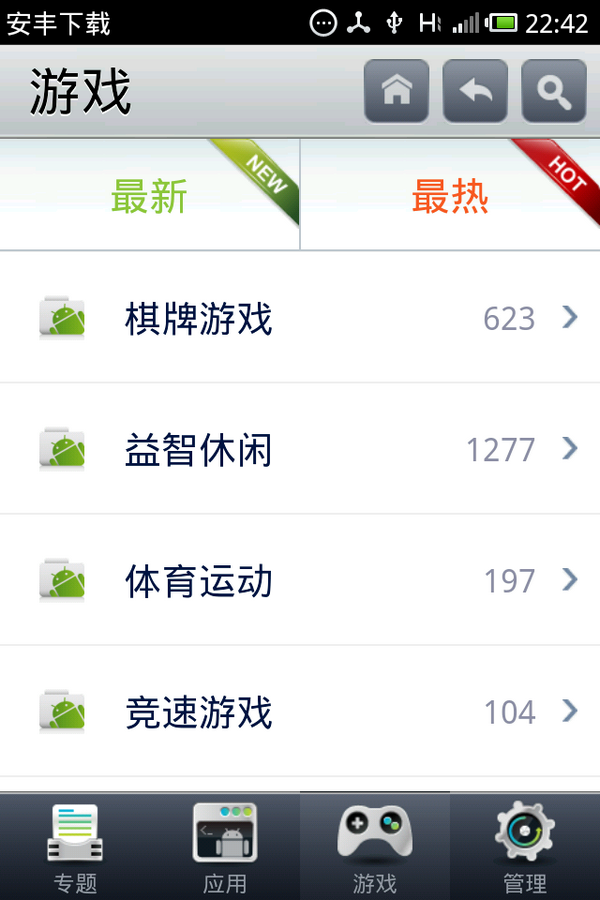Open the 棋牌游戏 category
Viewport: 600px width, 900px height.
[300, 318]
